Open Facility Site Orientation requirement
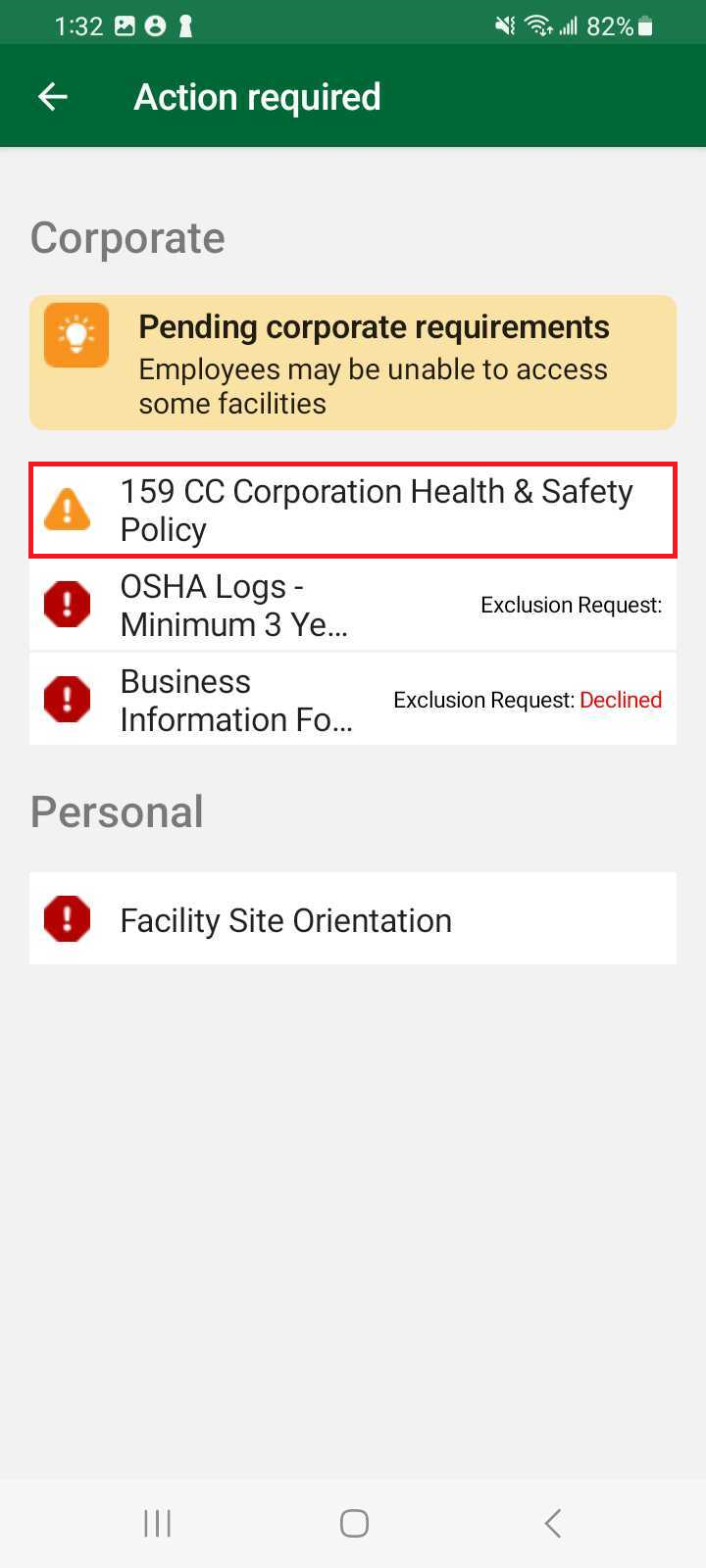The height and width of the screenshot is (1568, 706). (x=353, y=919)
